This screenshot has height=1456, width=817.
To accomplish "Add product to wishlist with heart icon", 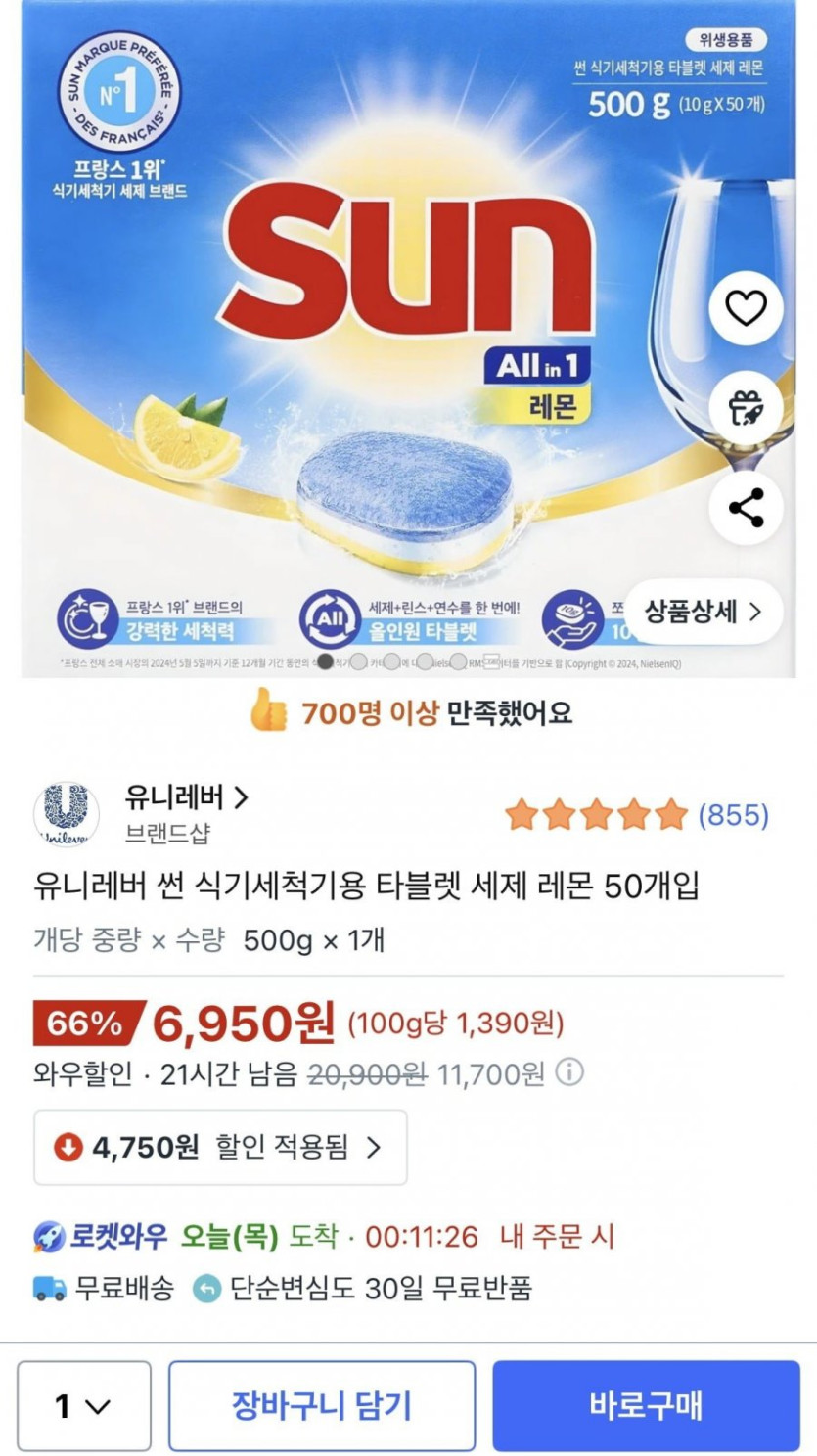I will pos(746,309).
